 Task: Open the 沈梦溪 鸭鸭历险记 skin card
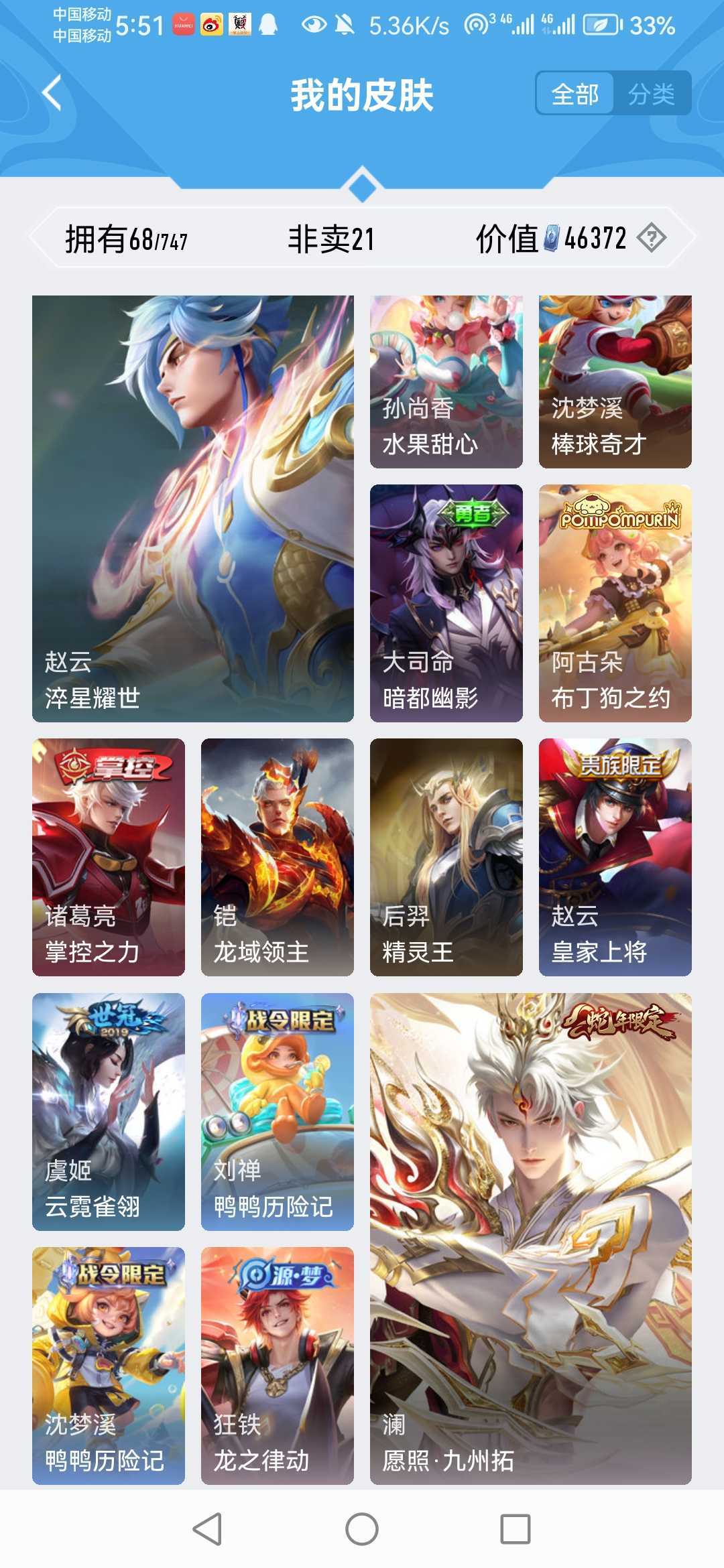click(x=109, y=1366)
